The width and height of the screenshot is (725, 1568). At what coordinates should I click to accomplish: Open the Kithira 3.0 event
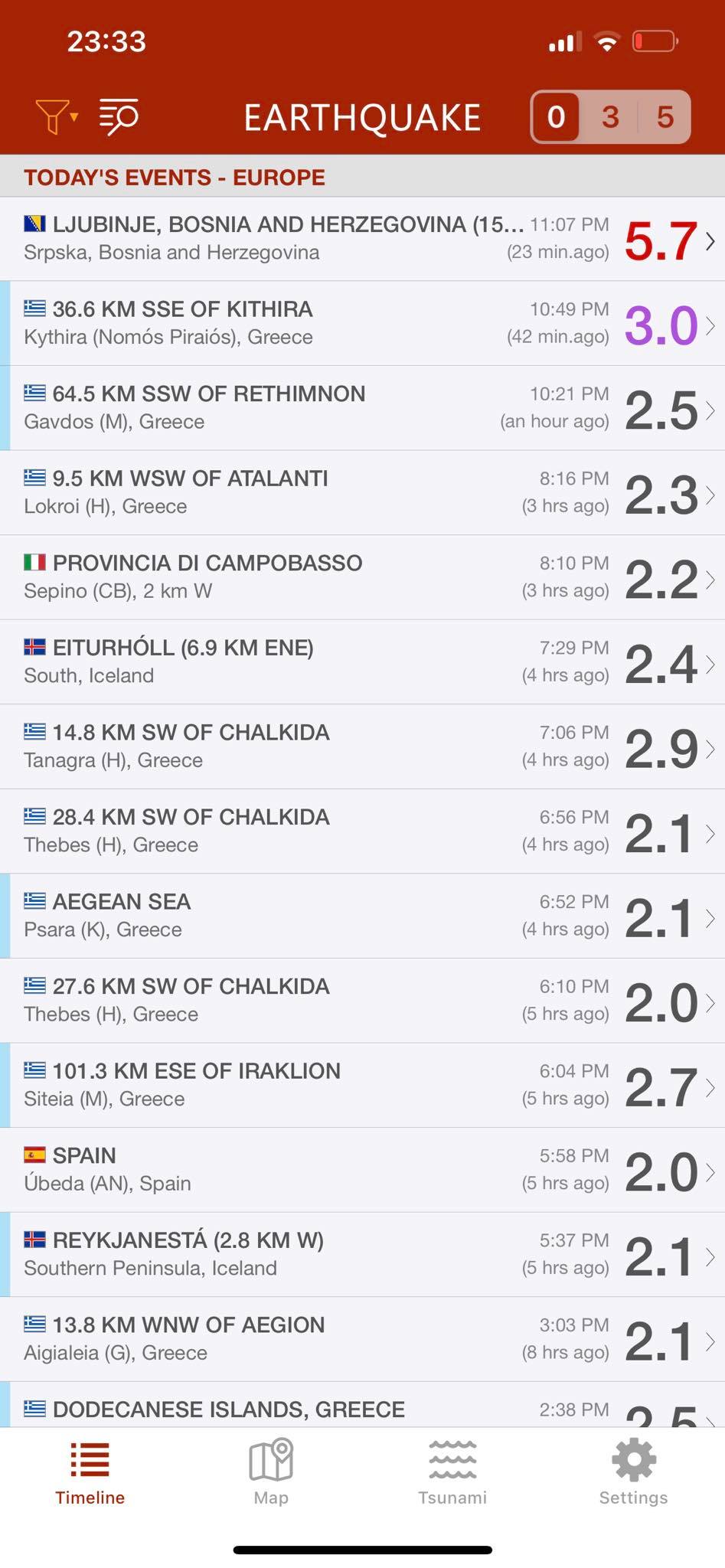[x=362, y=323]
